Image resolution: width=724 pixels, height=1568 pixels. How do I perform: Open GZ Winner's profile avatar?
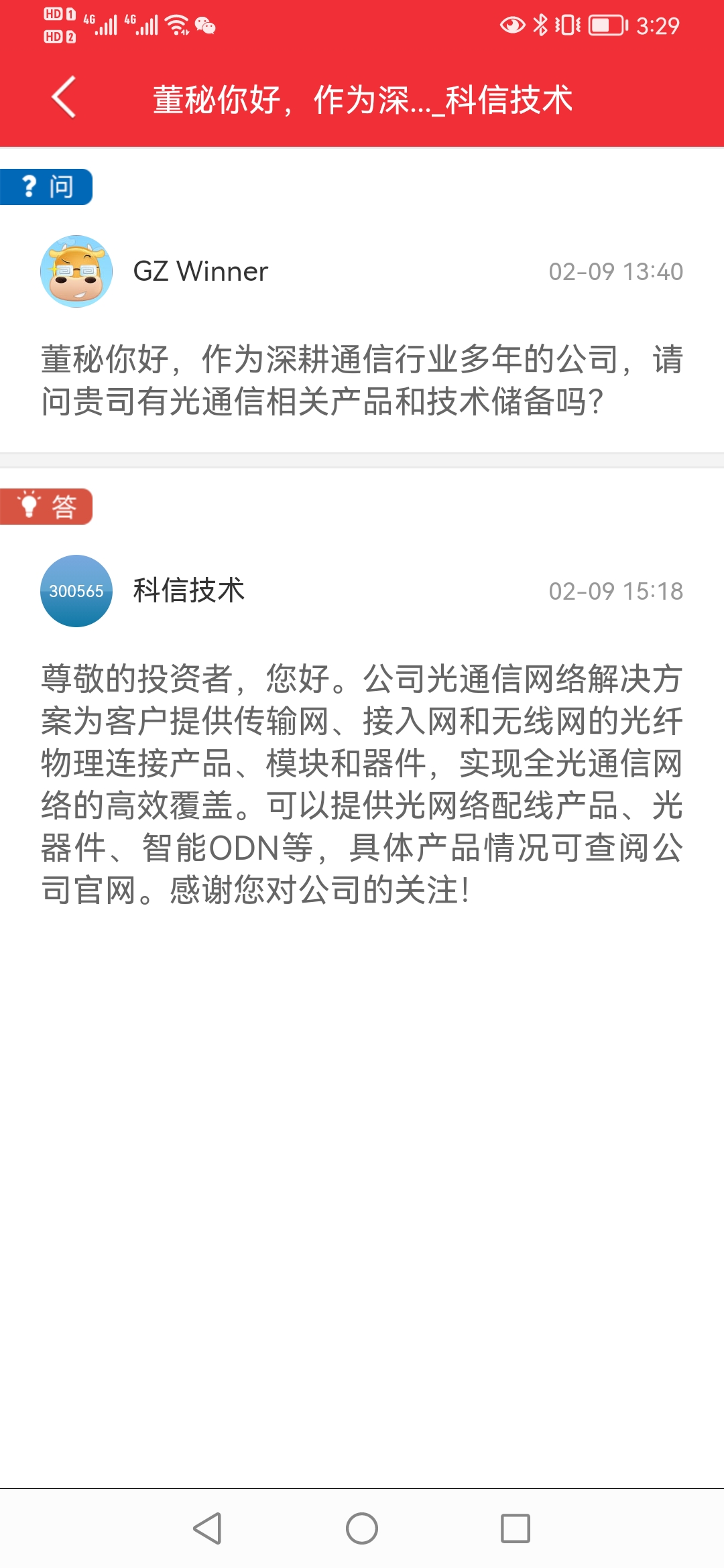pyautogui.click(x=76, y=271)
